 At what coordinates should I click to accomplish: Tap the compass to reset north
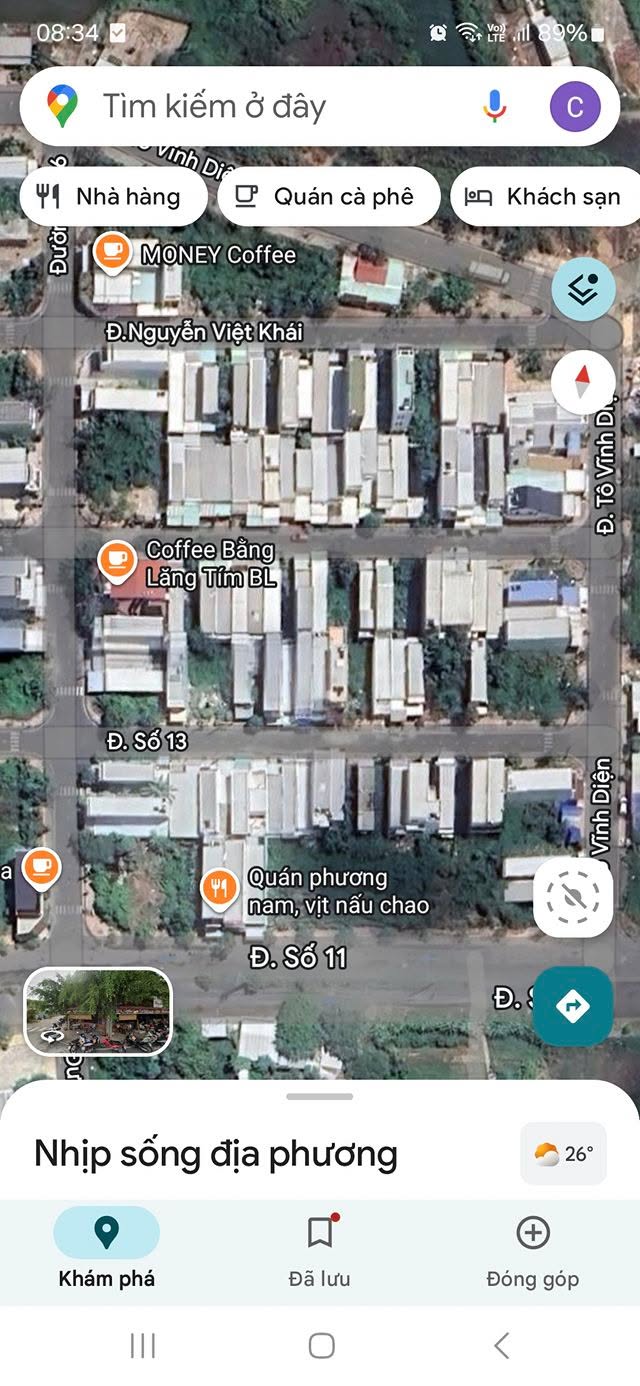(583, 382)
